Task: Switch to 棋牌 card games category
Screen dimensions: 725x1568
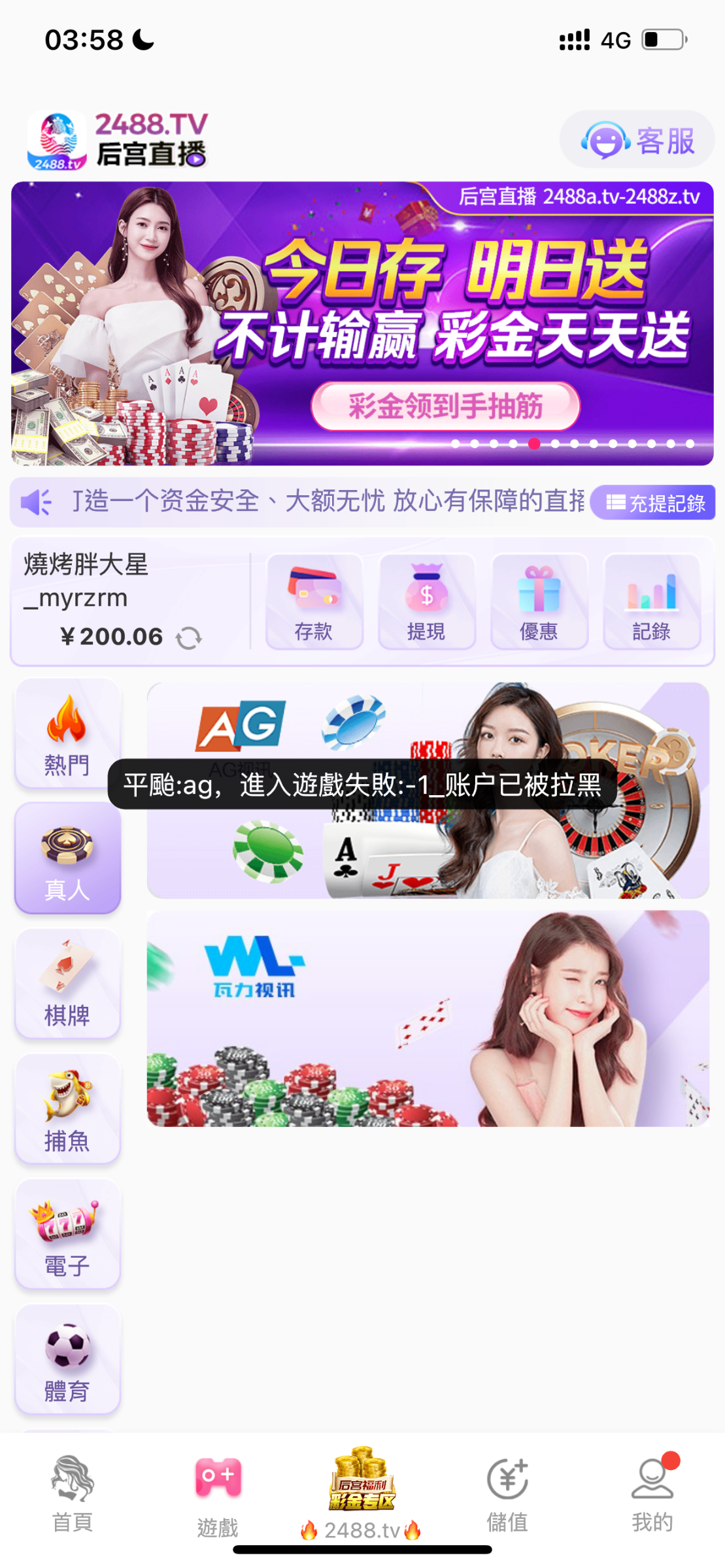Action: coord(67,984)
